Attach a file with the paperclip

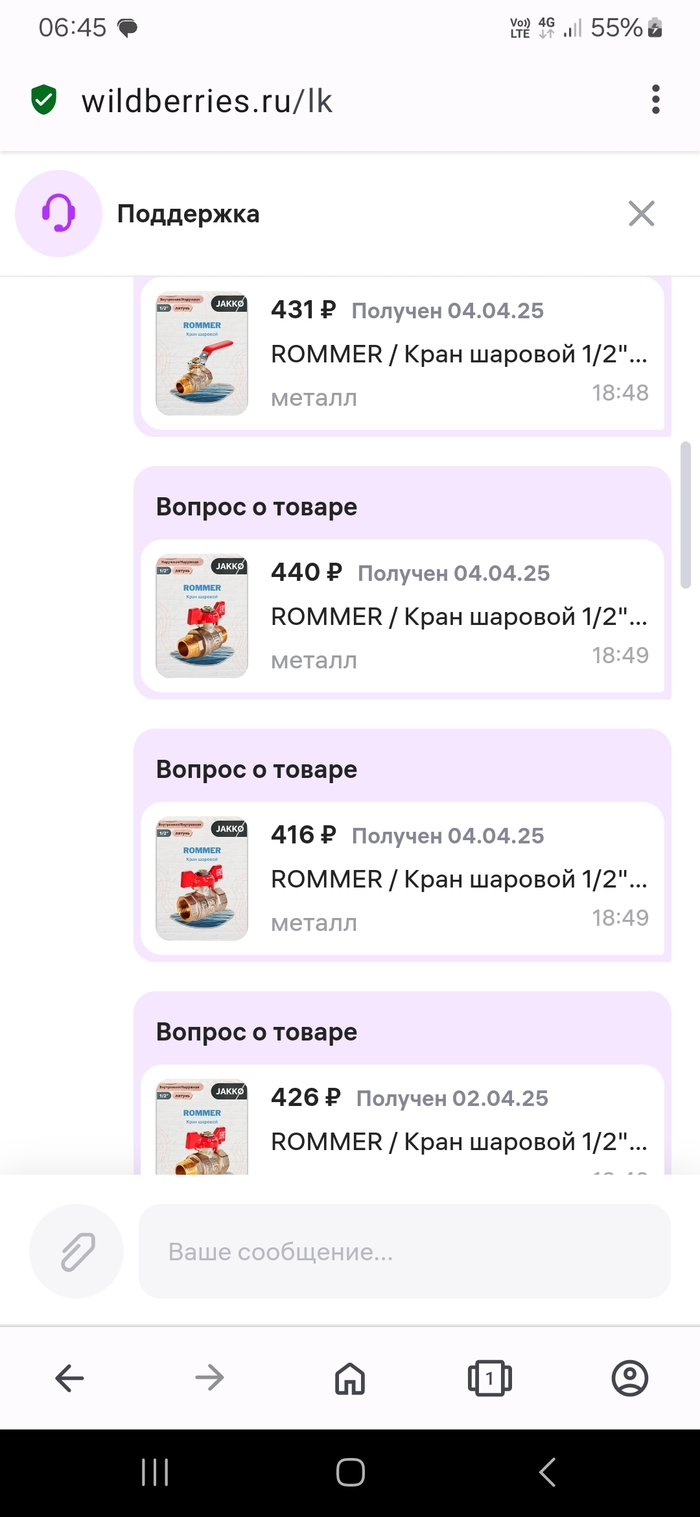click(x=77, y=1251)
